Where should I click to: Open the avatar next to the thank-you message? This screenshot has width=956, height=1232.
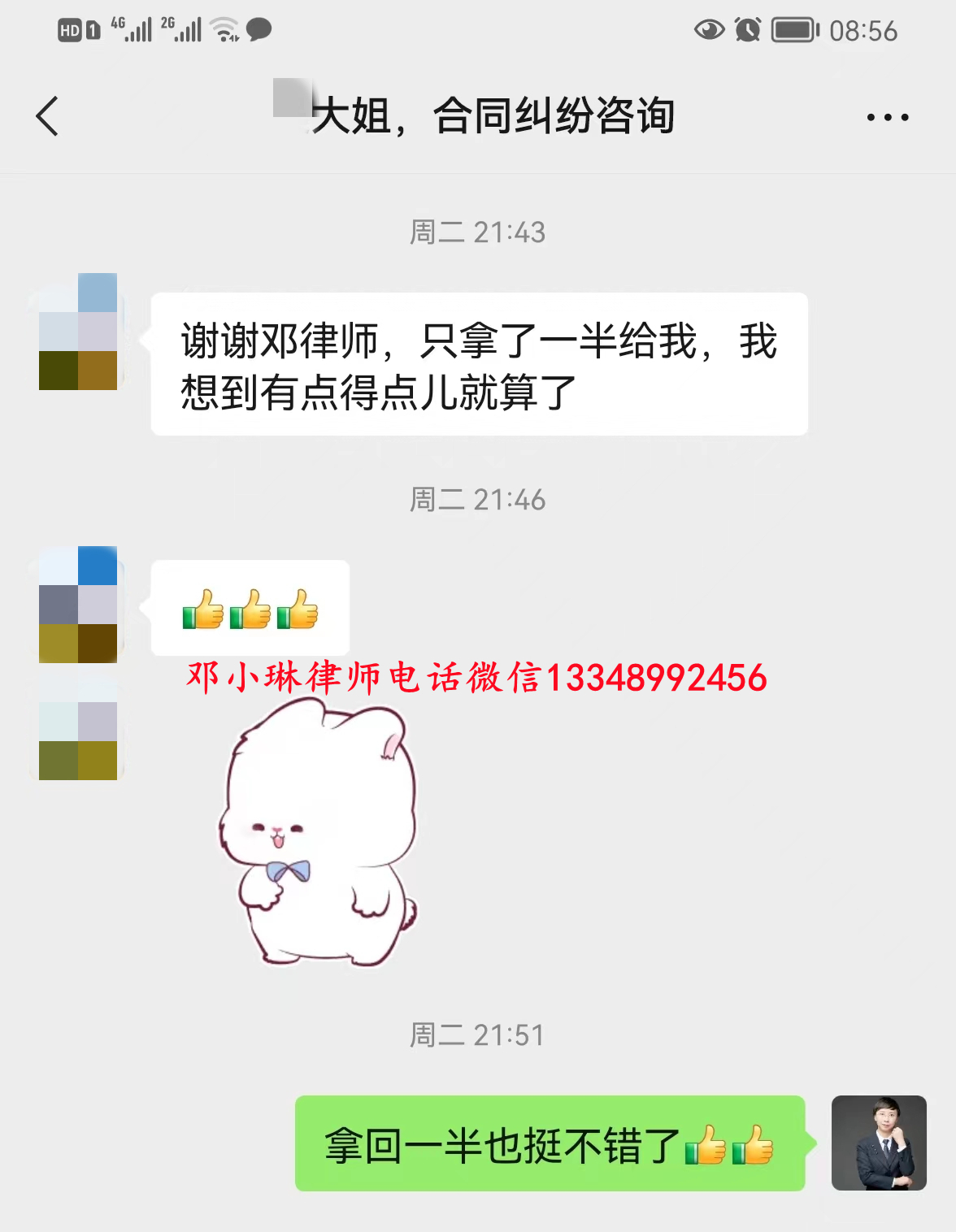point(78,332)
